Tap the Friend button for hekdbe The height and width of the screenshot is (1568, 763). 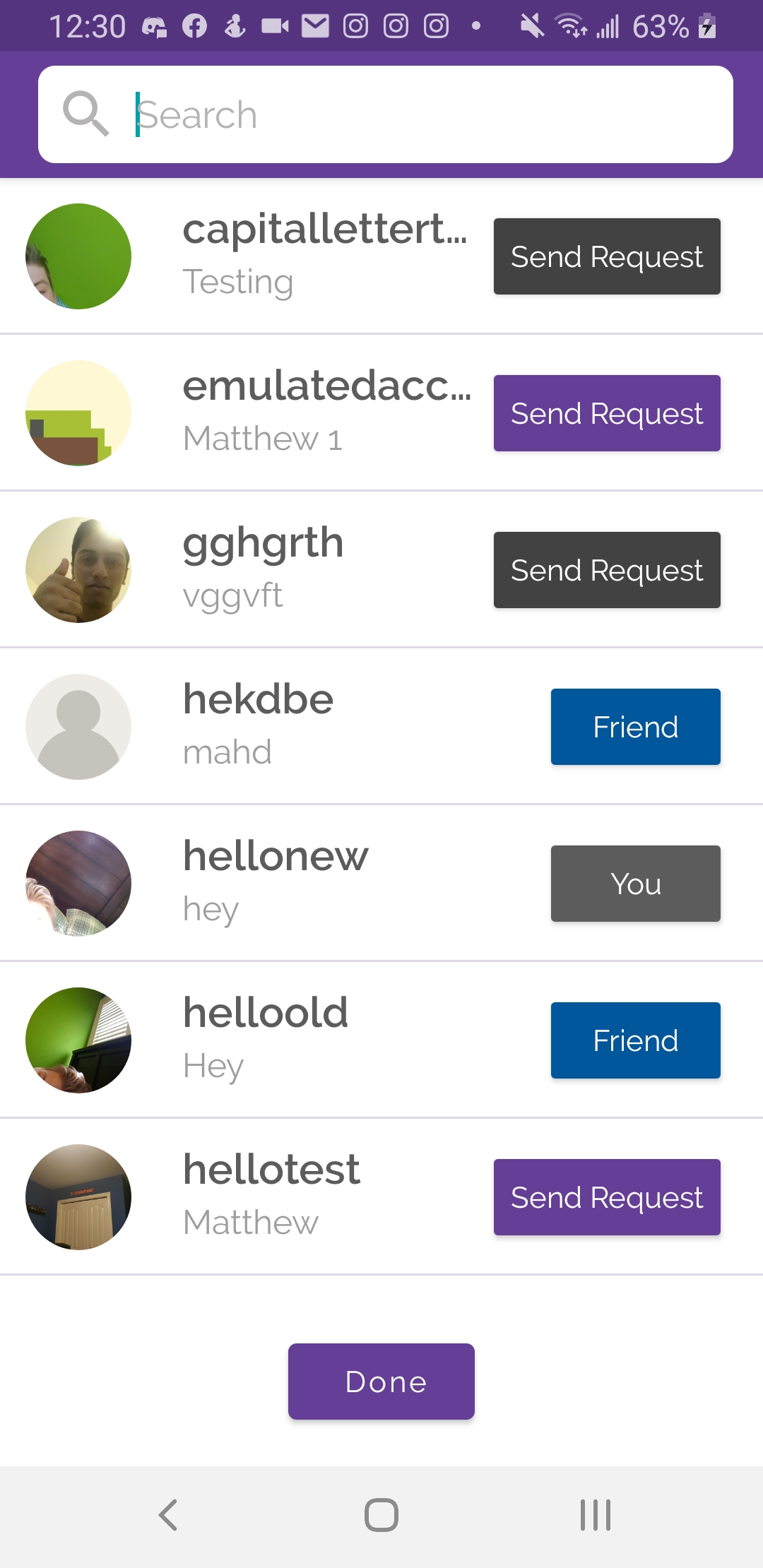pos(635,727)
